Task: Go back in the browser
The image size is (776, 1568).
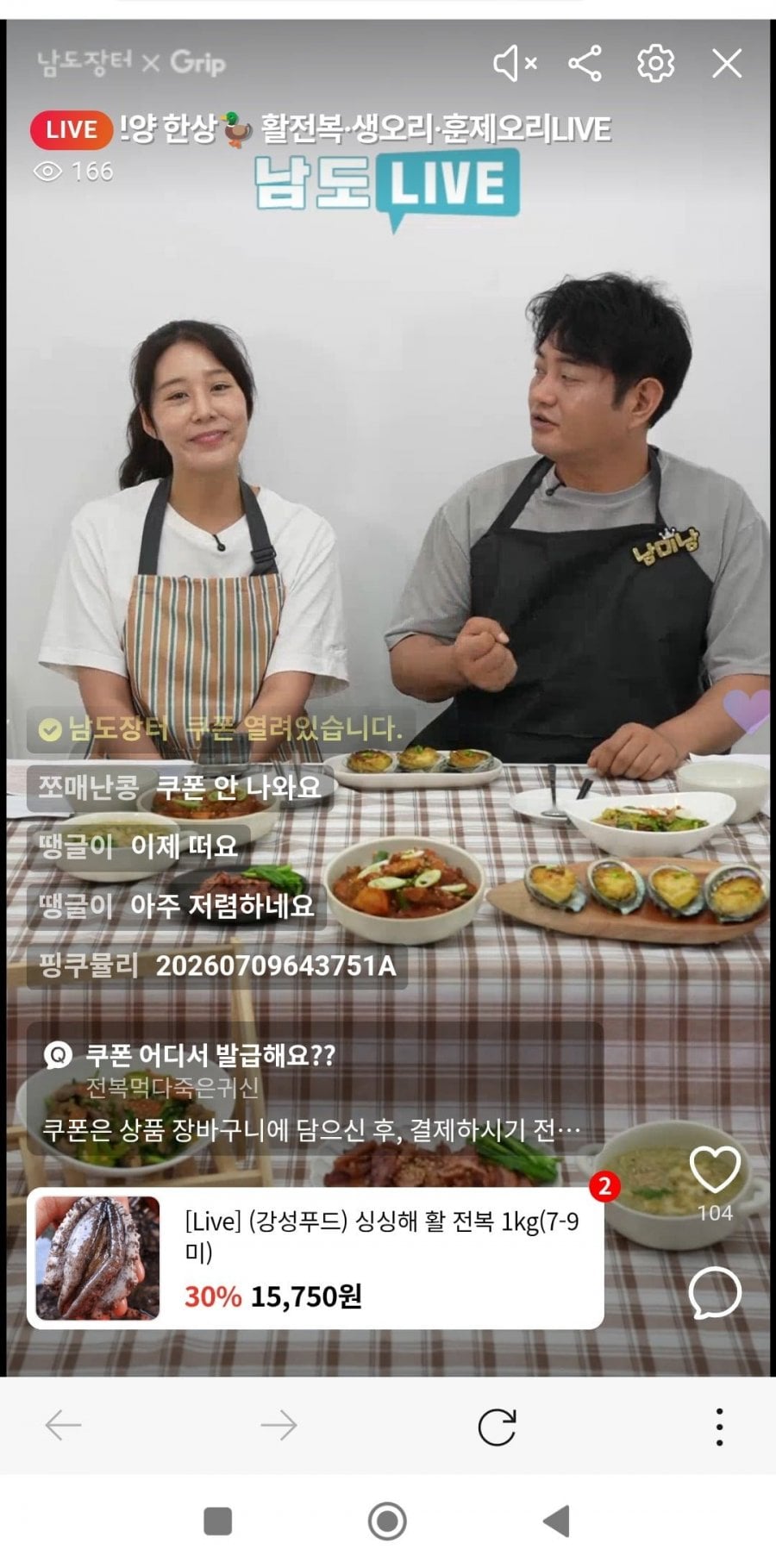Action: pos(63,1426)
